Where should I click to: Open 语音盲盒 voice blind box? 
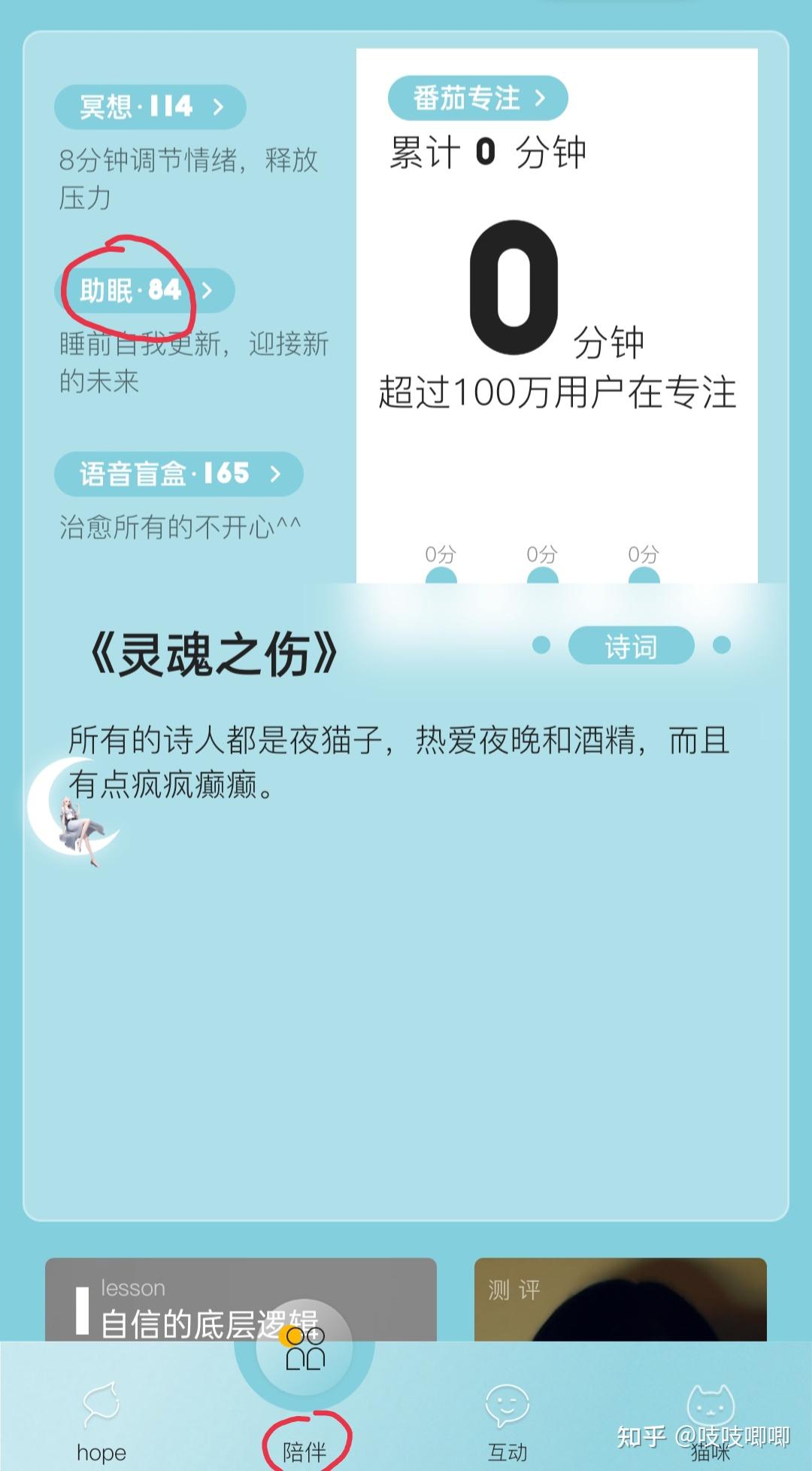click(179, 474)
